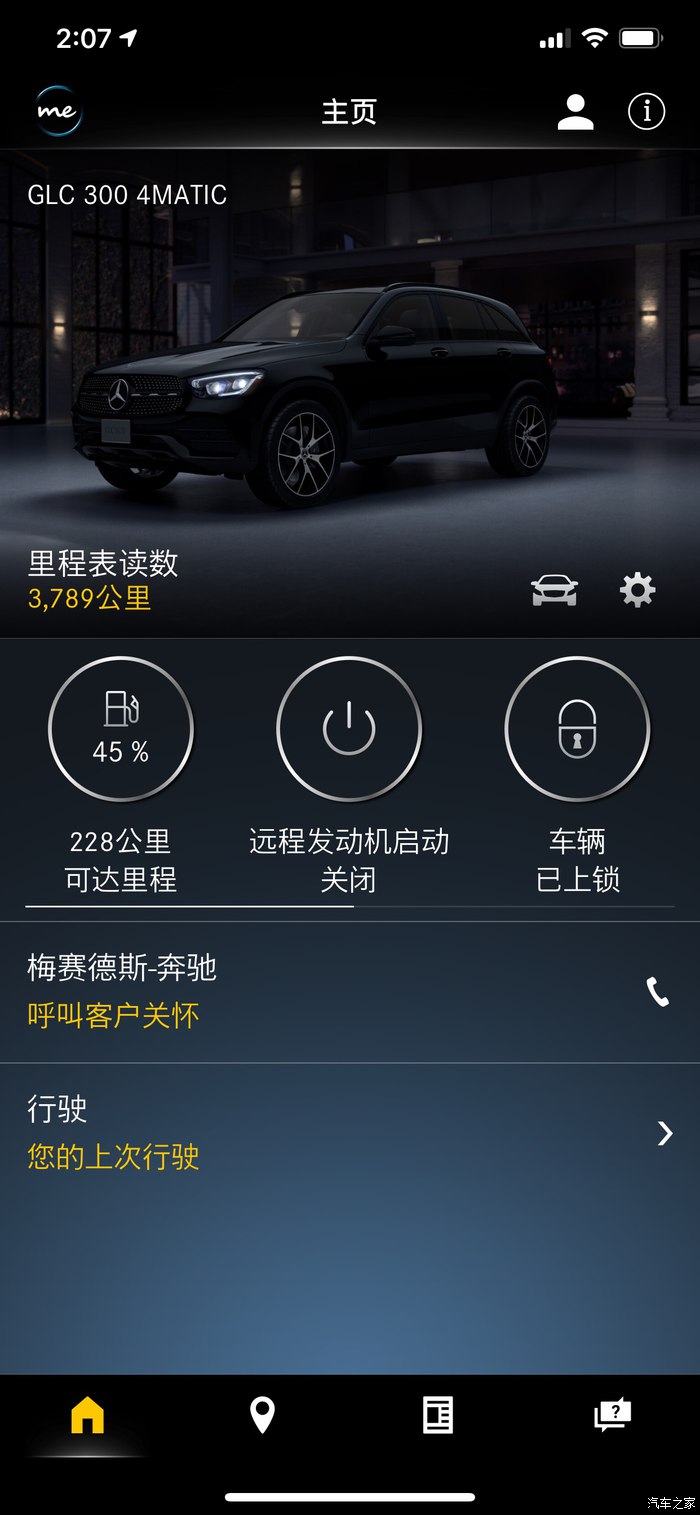Switch to the help question tab
The height and width of the screenshot is (1515, 700).
[612, 1415]
